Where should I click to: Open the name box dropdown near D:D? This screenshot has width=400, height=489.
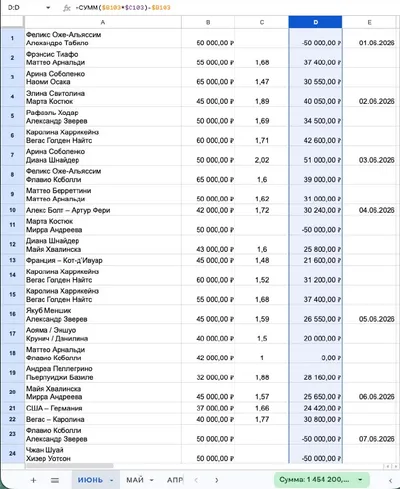(x=48, y=8)
